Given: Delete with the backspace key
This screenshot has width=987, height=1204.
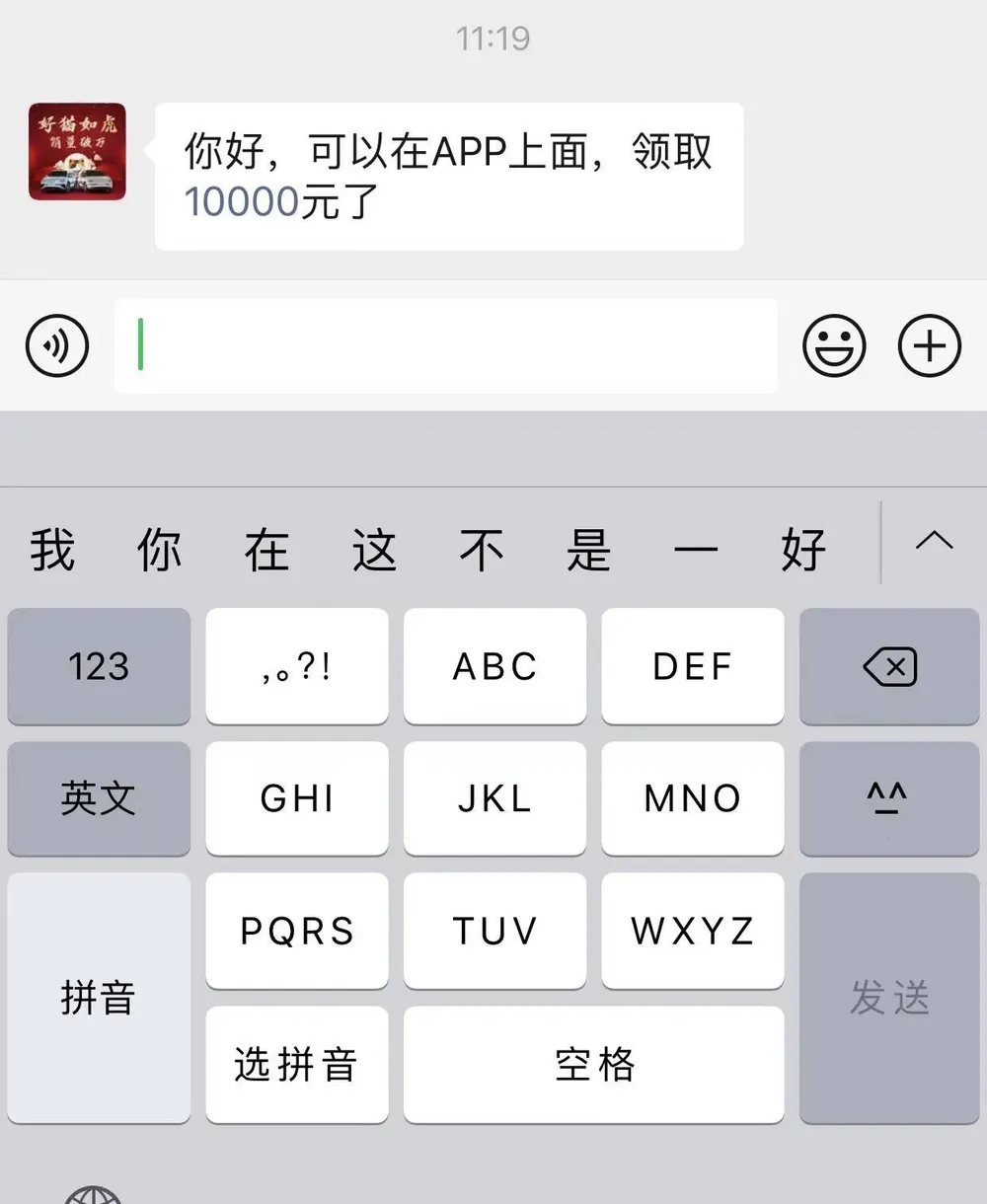Looking at the screenshot, I should [x=889, y=666].
